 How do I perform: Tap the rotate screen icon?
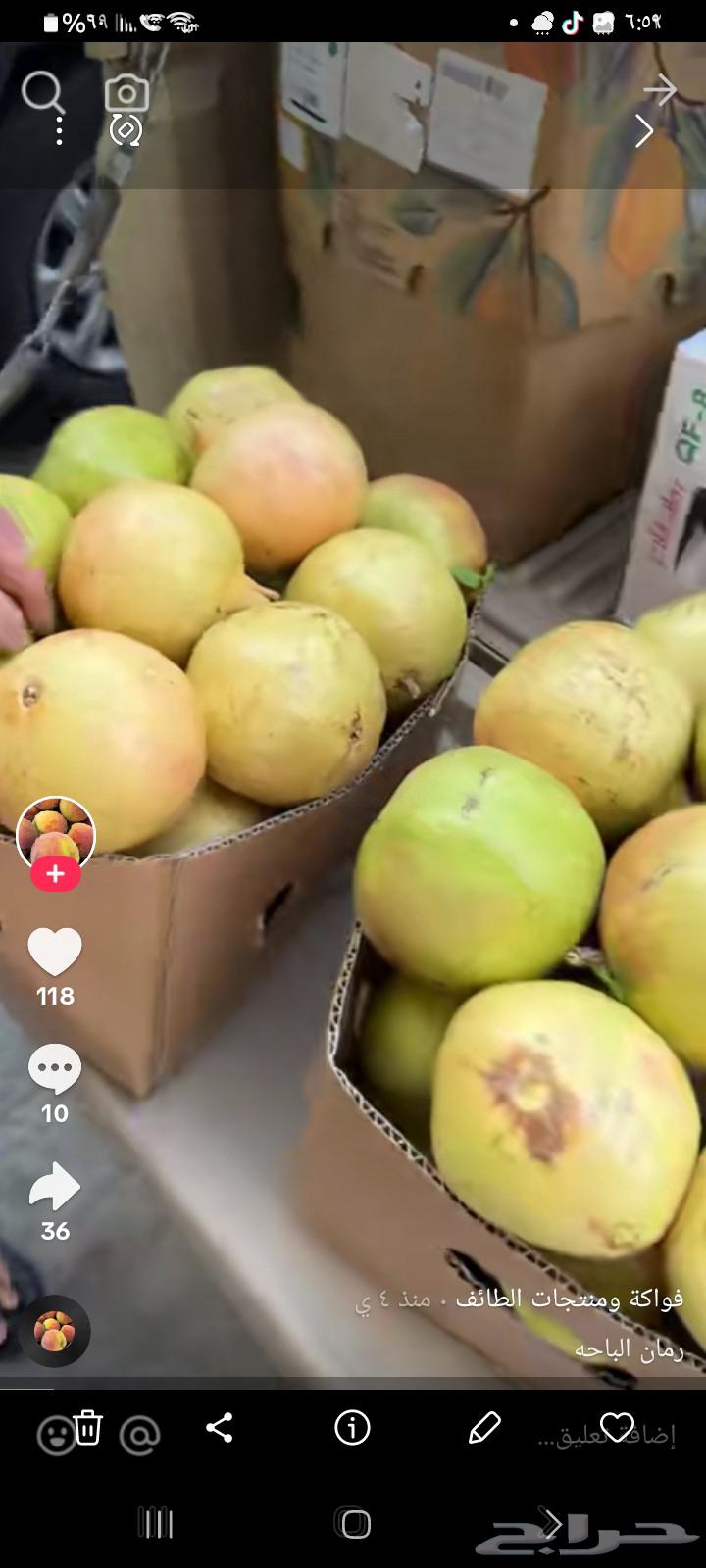126,130
